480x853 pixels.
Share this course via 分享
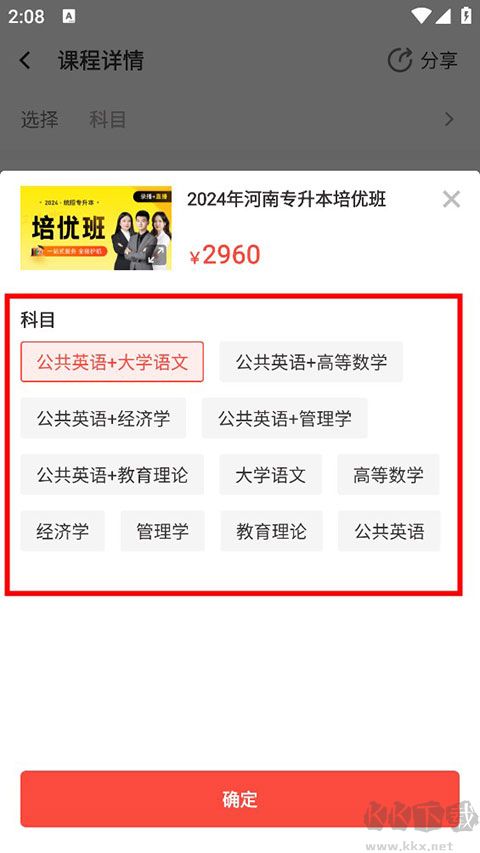(x=422, y=60)
